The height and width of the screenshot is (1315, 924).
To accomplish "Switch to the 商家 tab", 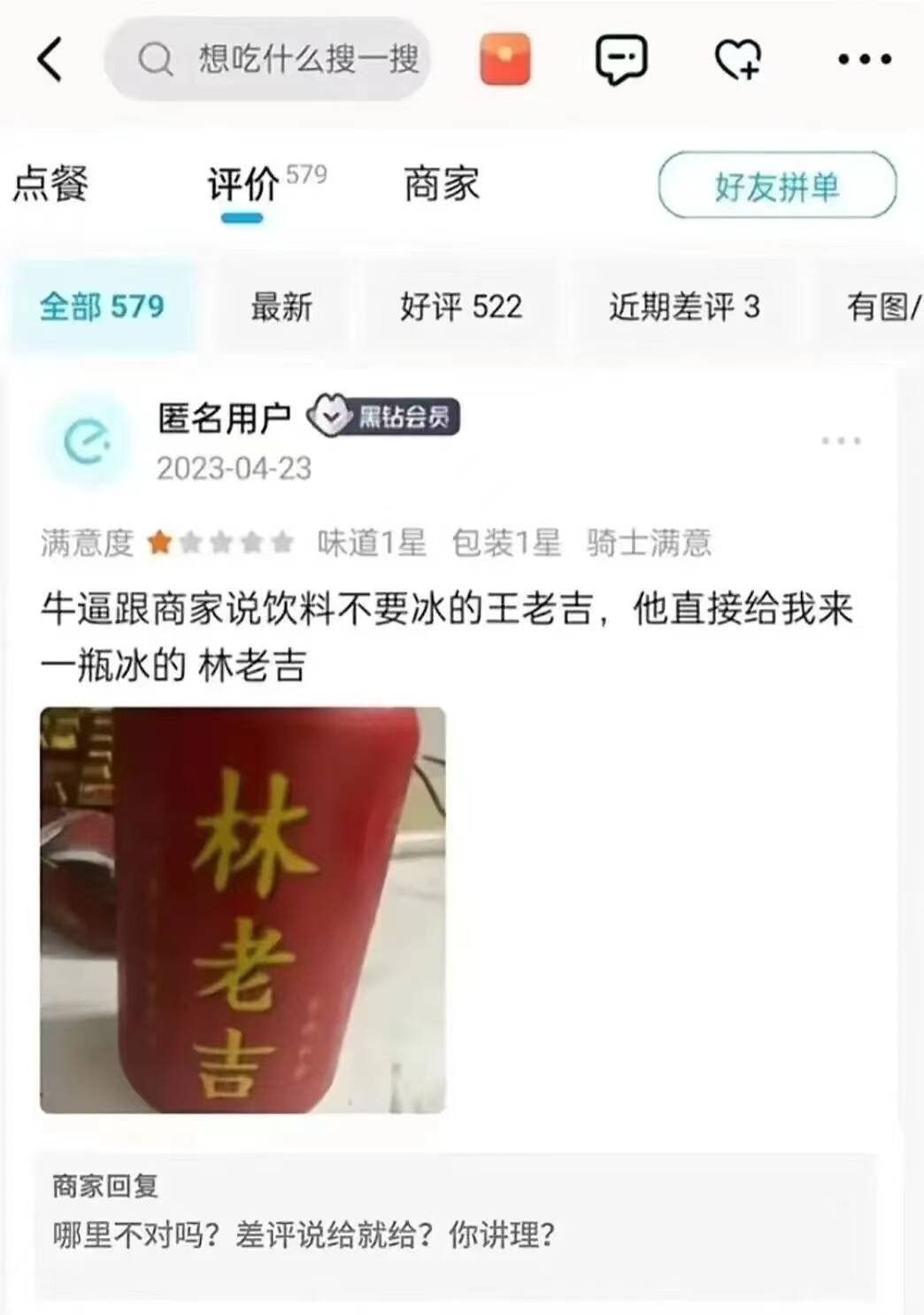I will (441, 184).
